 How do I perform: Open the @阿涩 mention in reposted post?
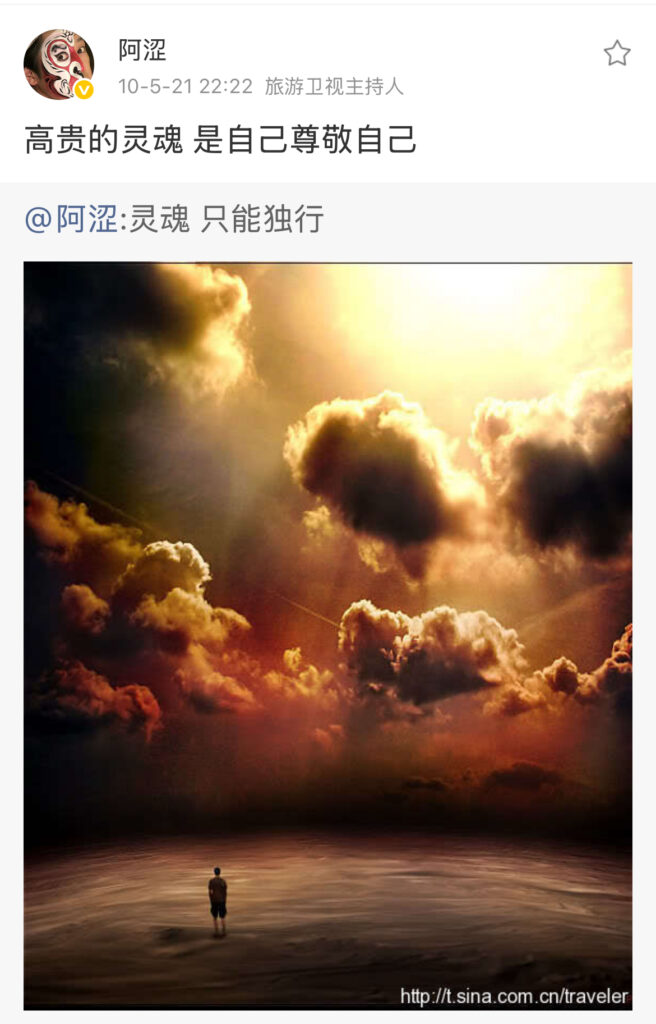(x=71, y=219)
